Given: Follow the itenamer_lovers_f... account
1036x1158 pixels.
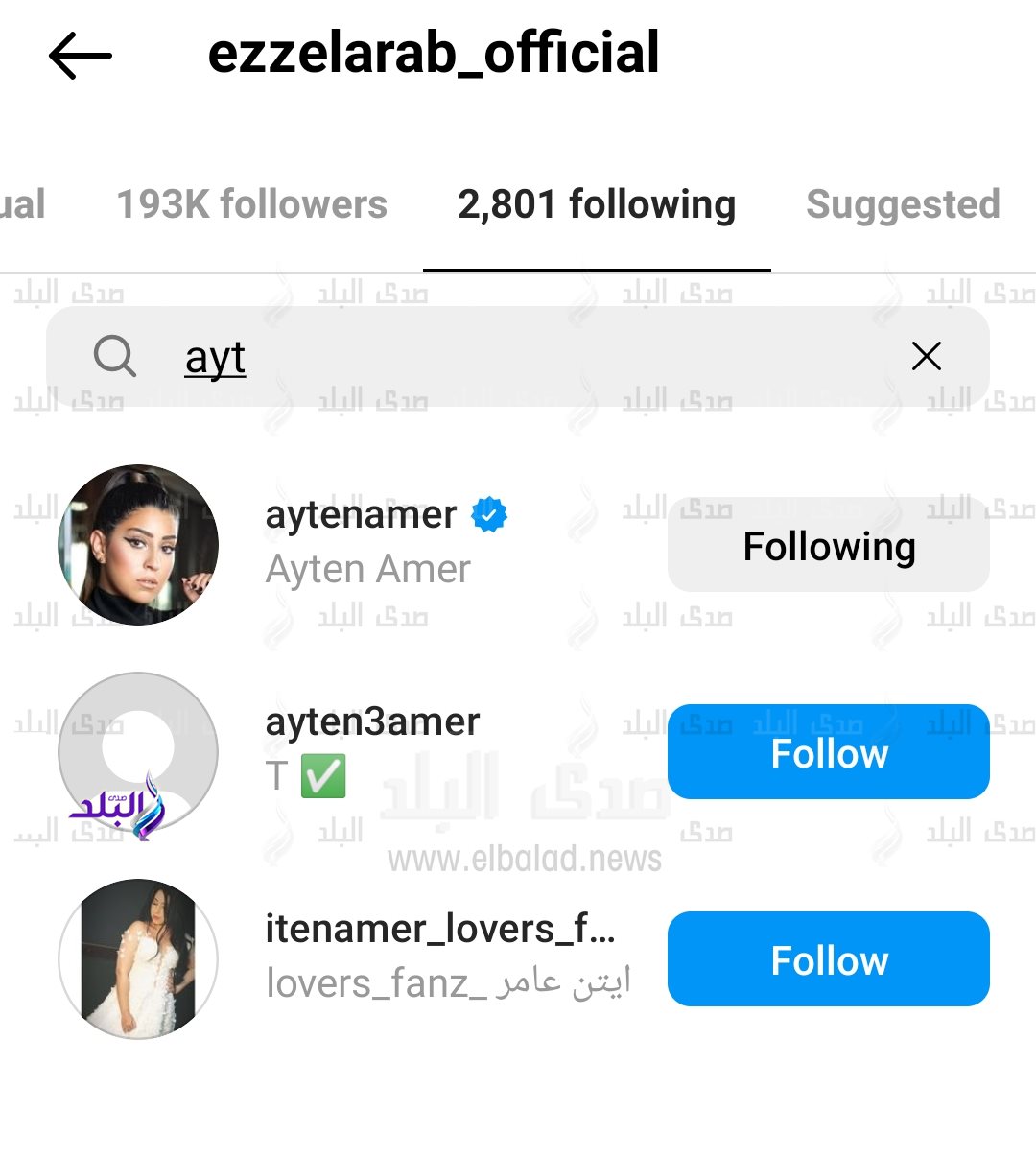Looking at the screenshot, I should [828, 958].
